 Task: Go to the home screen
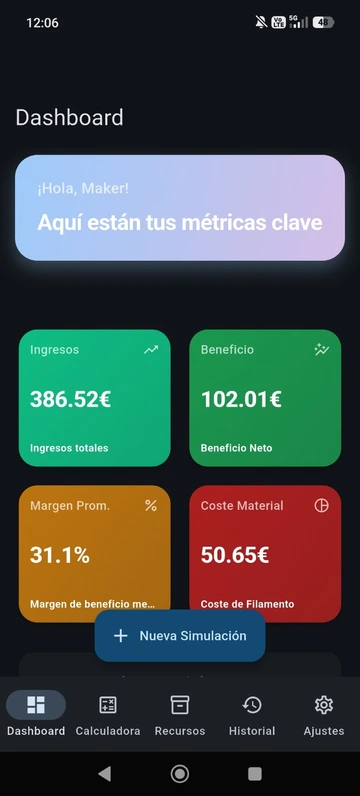tap(180, 774)
